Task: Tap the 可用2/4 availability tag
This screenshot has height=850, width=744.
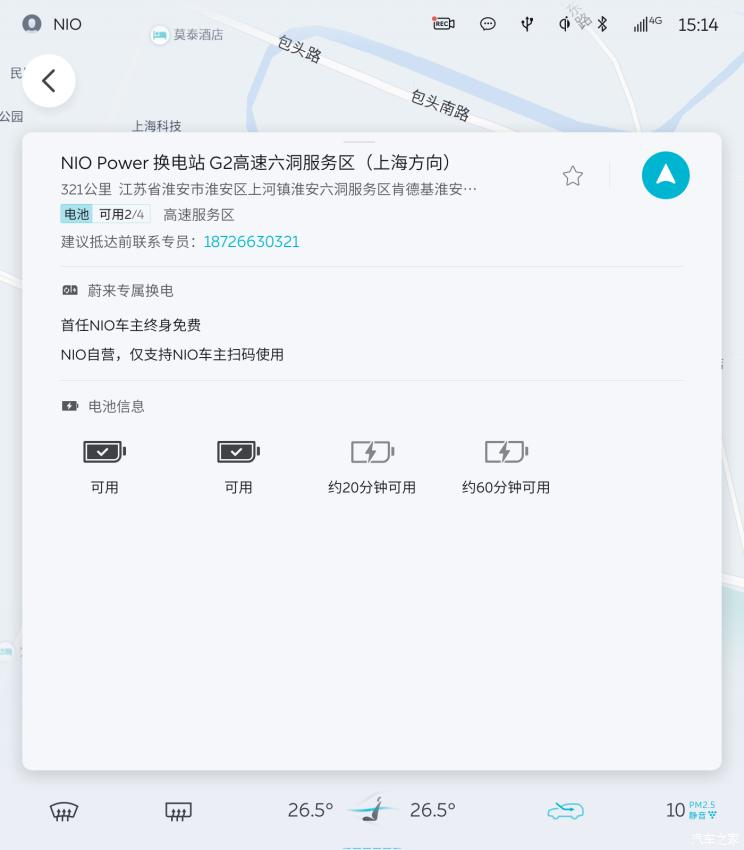Action: [x=122, y=214]
